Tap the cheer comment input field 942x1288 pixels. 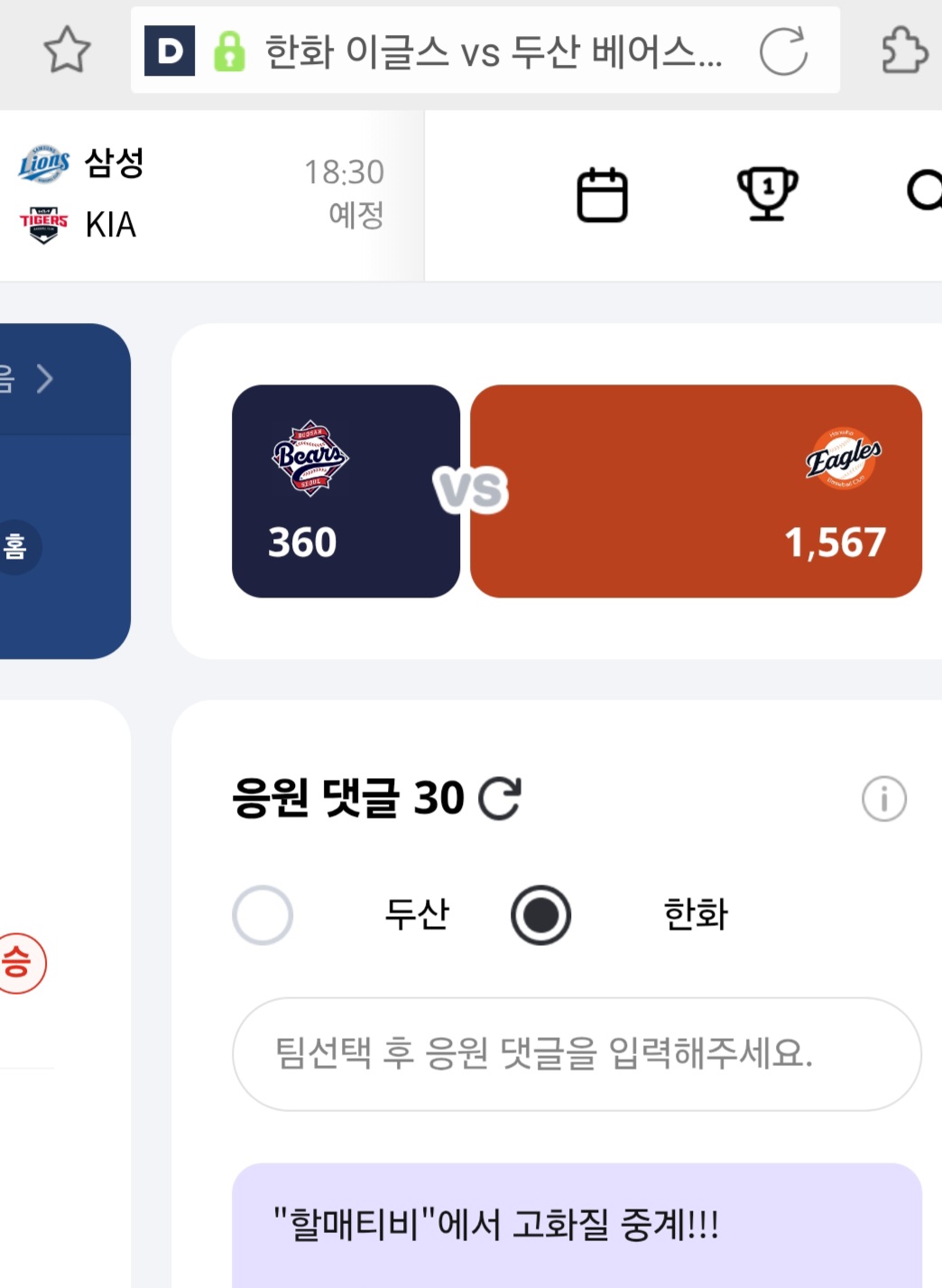(577, 1053)
